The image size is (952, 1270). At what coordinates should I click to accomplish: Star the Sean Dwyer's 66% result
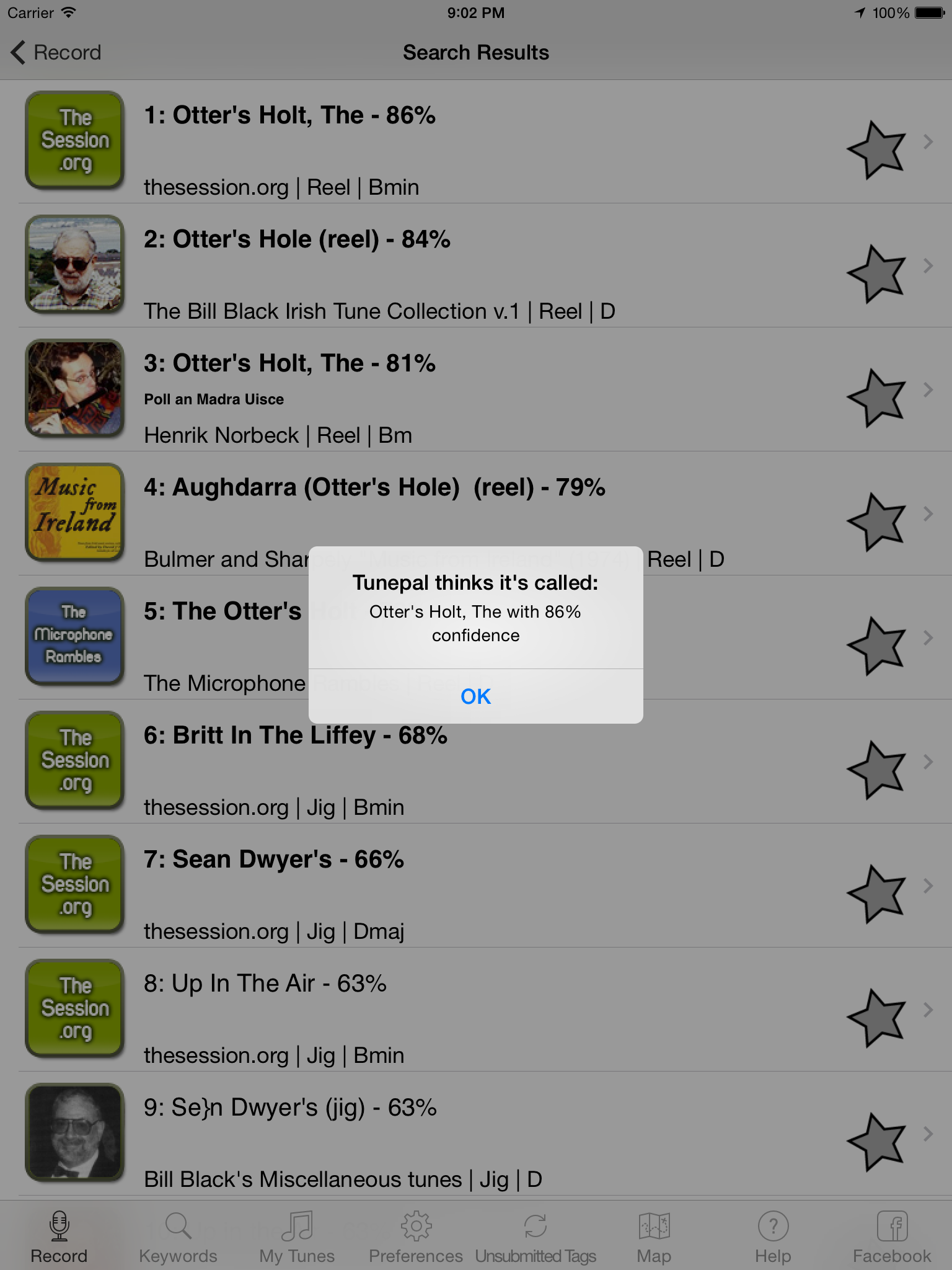(x=876, y=893)
